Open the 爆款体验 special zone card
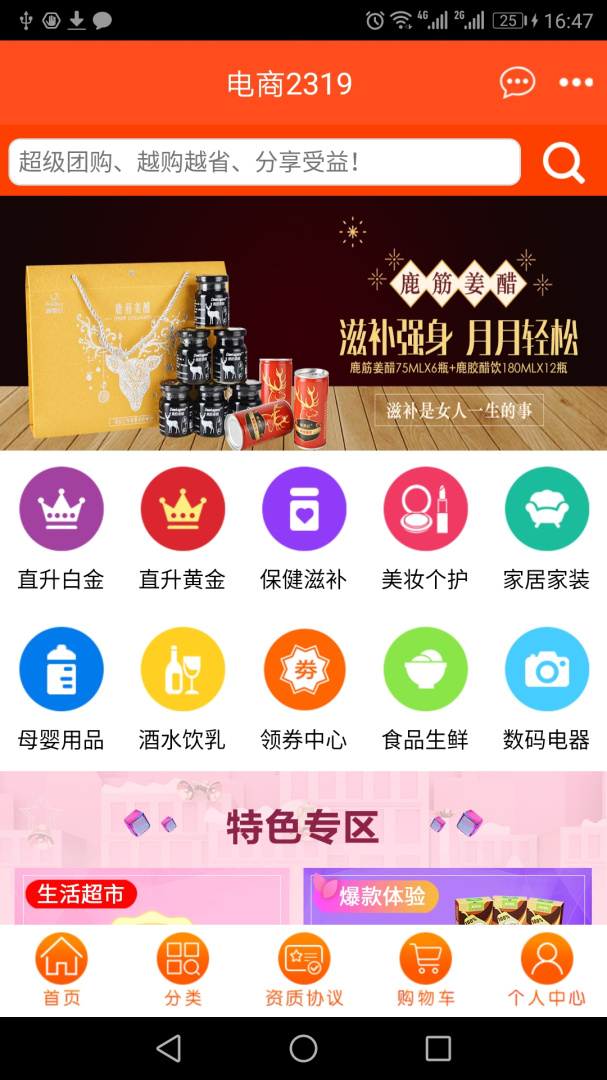607x1080 pixels. [445, 898]
